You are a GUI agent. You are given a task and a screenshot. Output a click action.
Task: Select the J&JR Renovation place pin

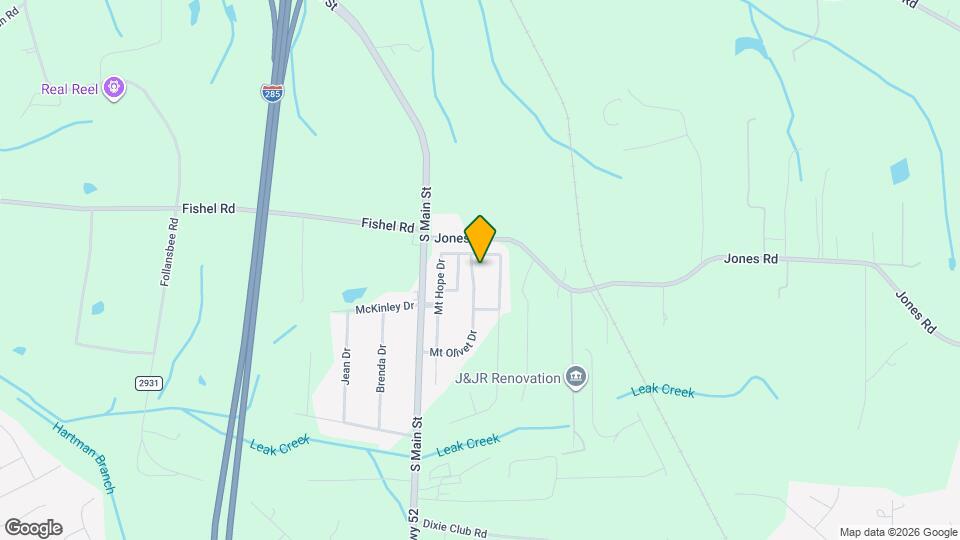pos(576,377)
